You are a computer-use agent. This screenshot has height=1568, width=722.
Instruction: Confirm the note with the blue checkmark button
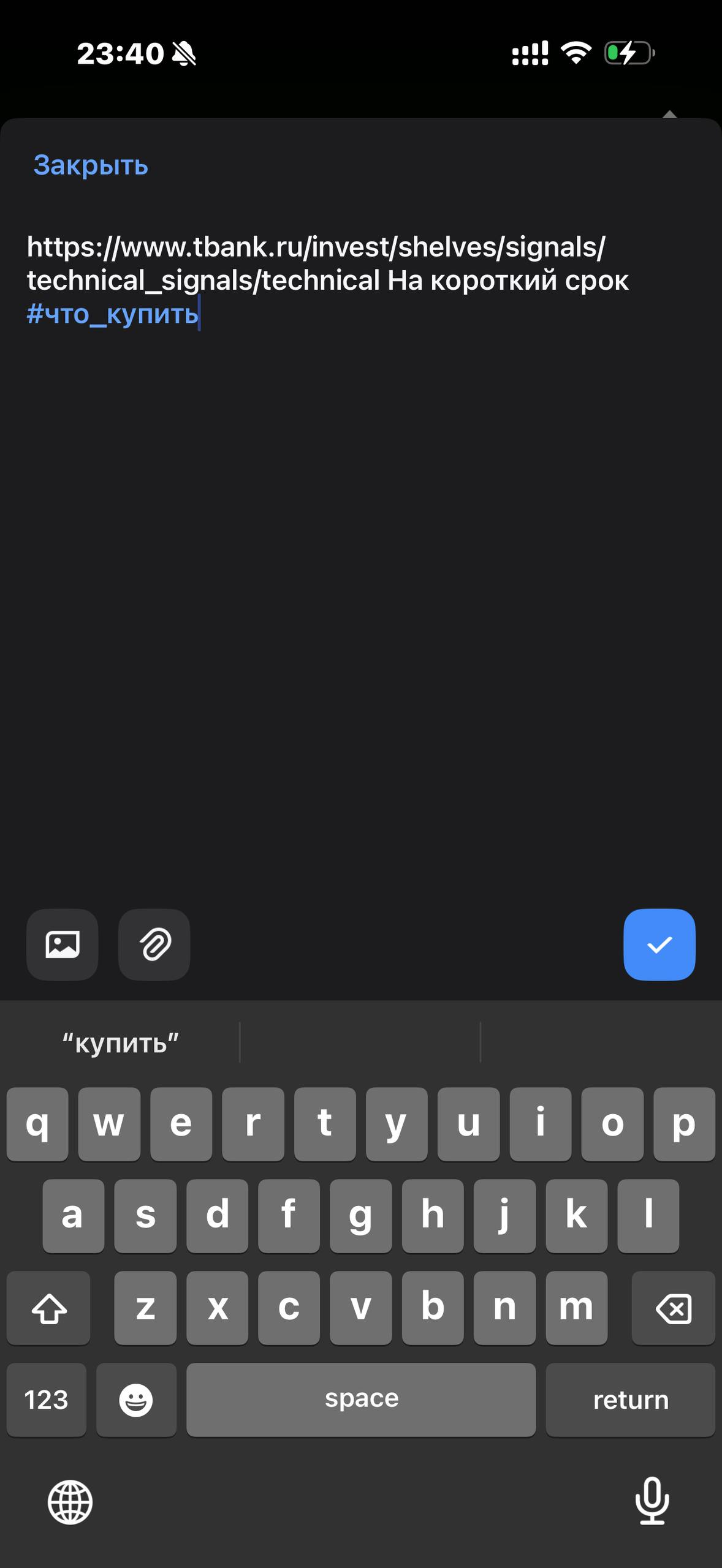[x=659, y=944]
